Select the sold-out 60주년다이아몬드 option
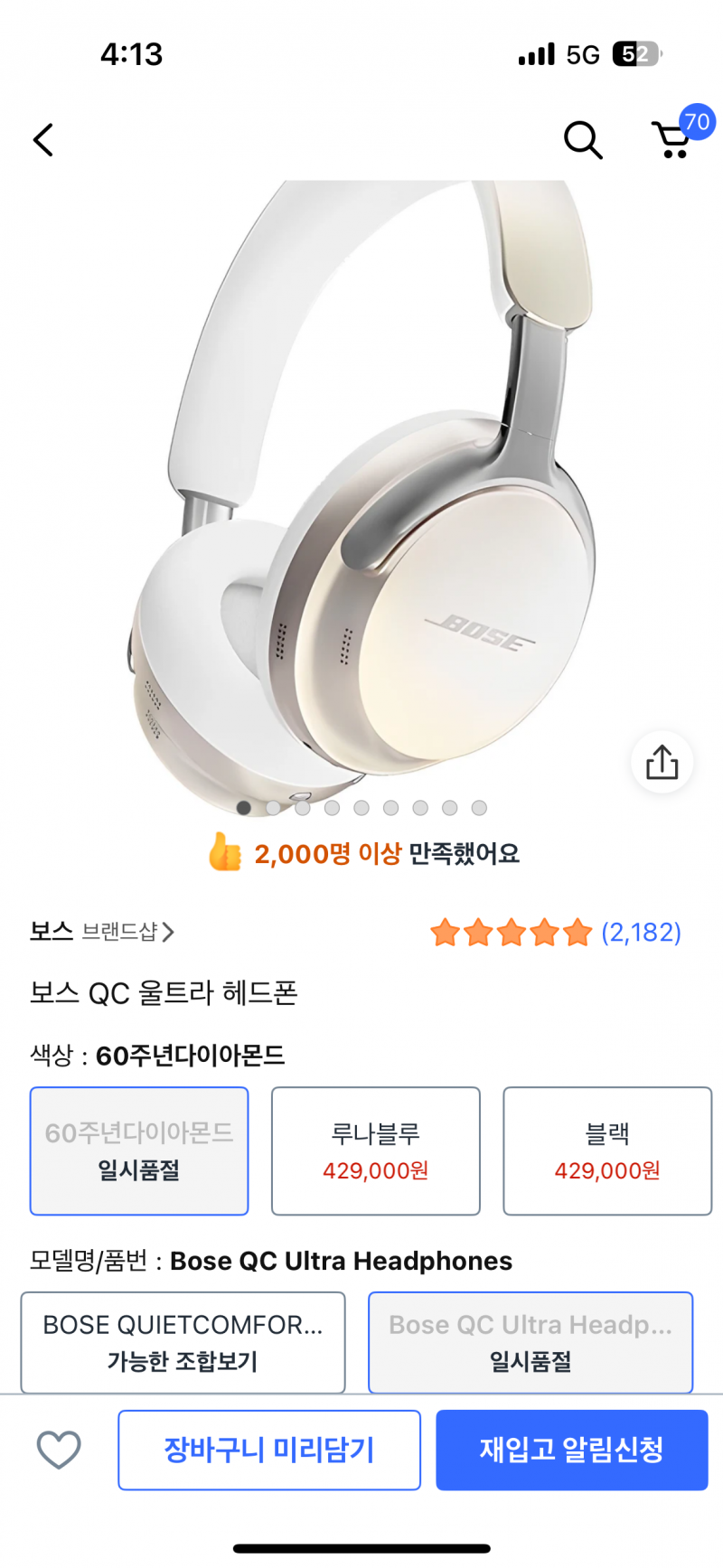The image size is (723, 1568). point(138,1150)
